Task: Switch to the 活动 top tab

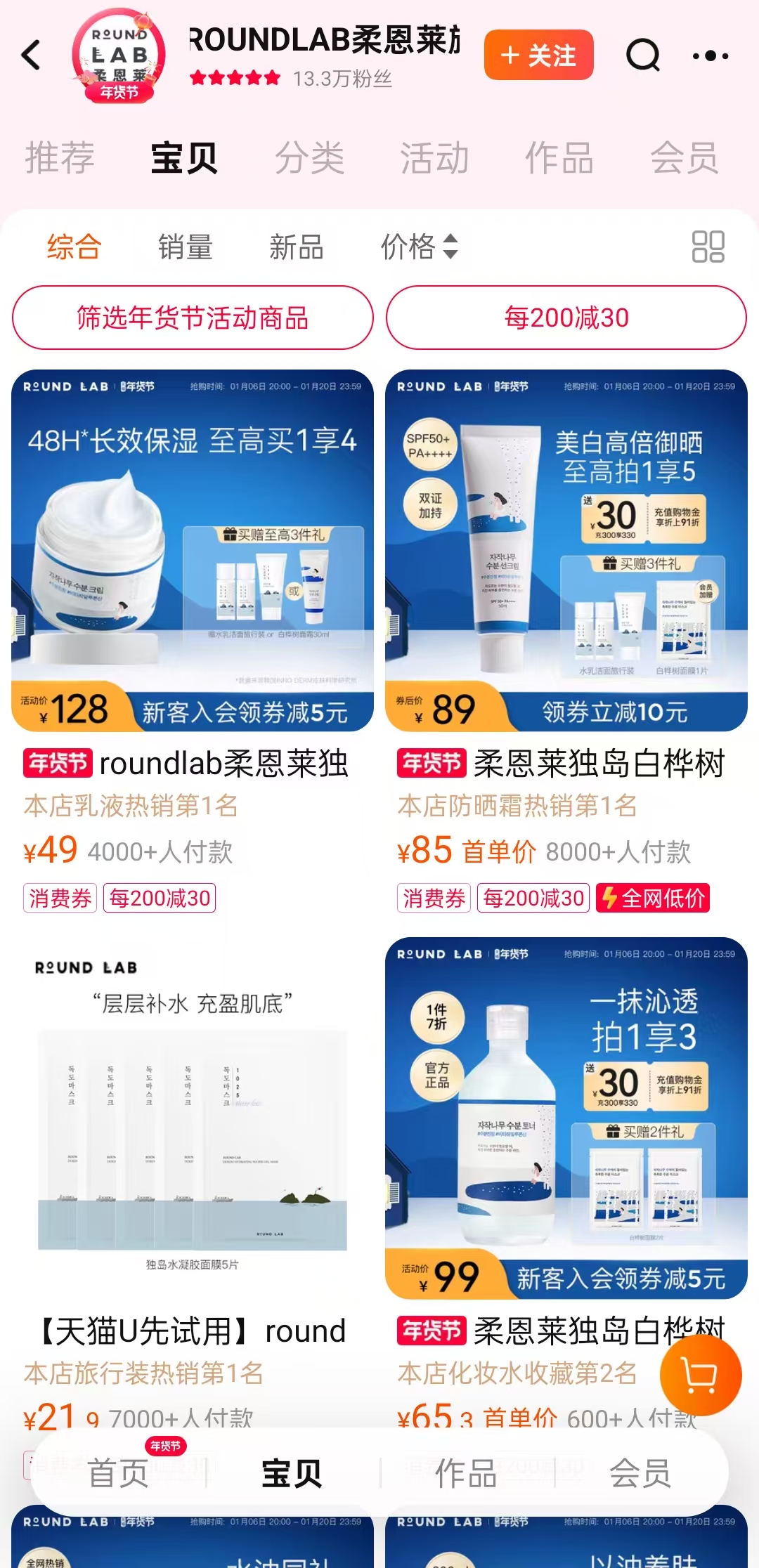Action: (434, 157)
